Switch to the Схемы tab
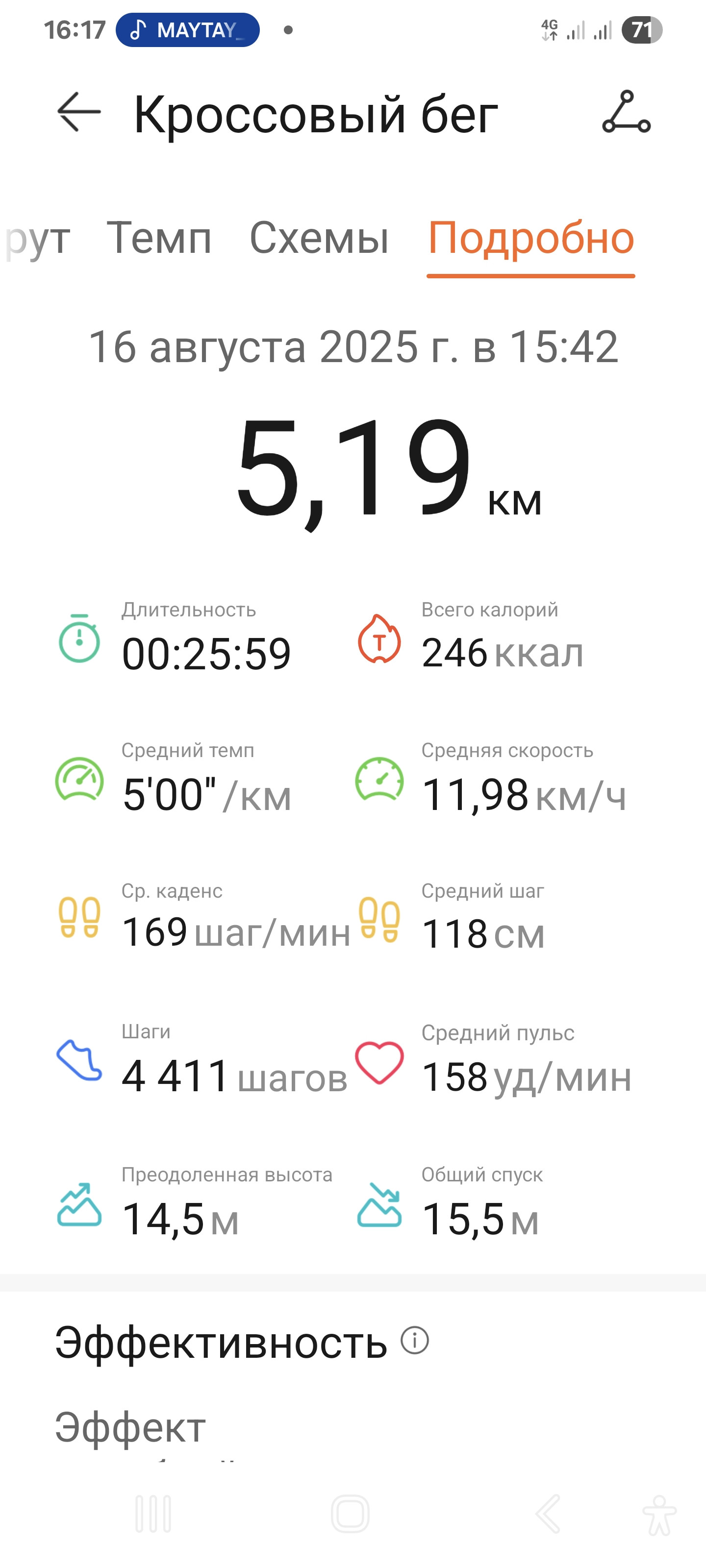 click(x=319, y=237)
